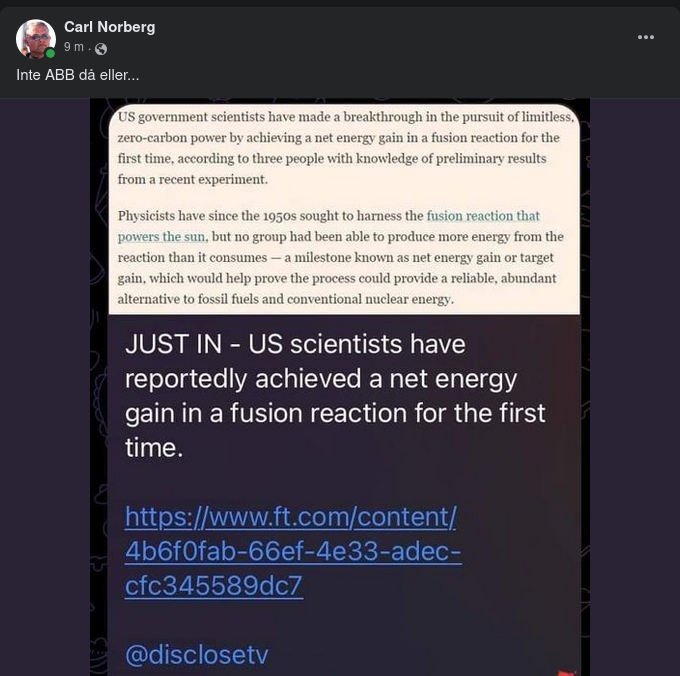Open the post's three-dot options menu

click(x=646, y=37)
